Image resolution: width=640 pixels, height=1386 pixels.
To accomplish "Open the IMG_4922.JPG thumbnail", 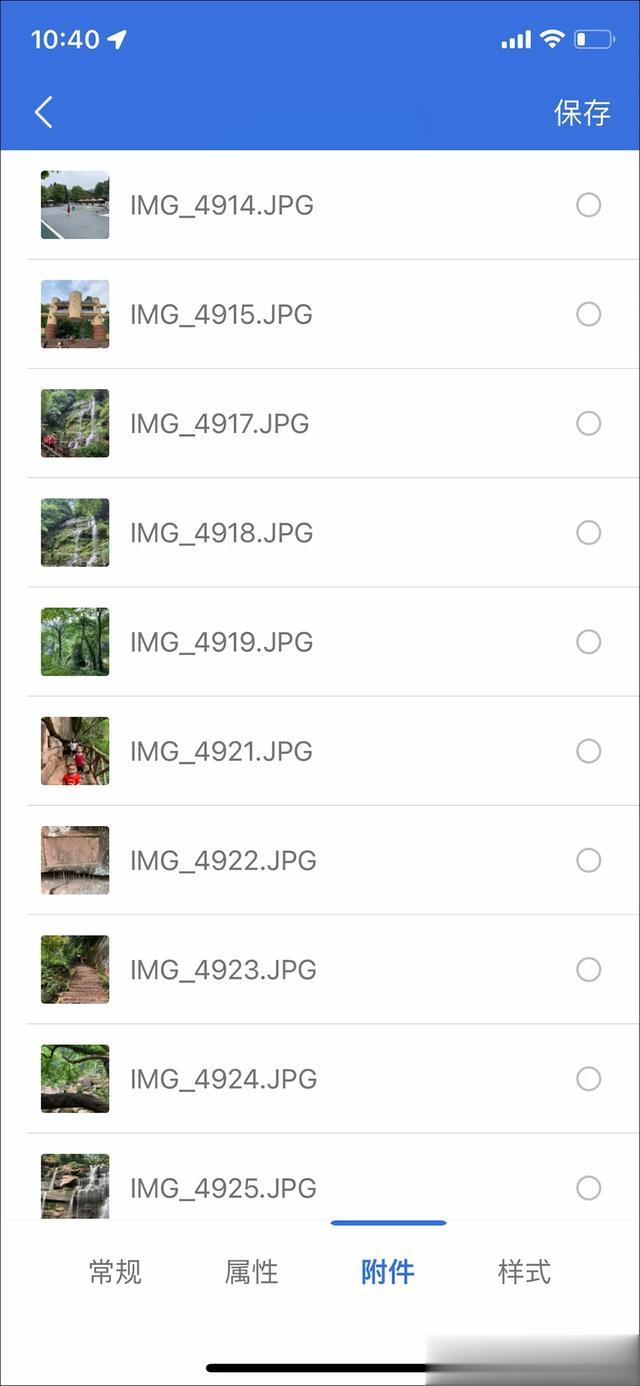I will 75,860.
